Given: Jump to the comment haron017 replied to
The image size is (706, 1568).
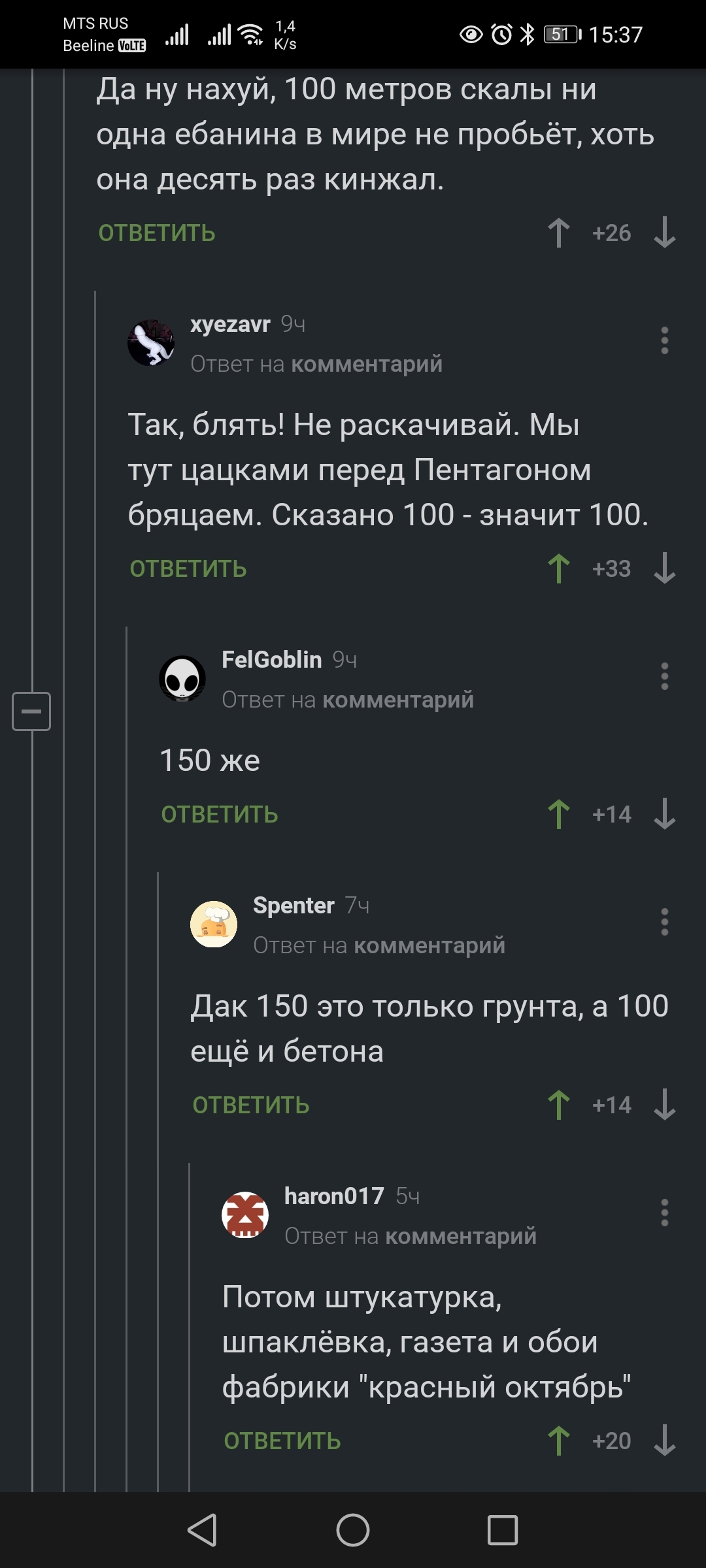Looking at the screenshot, I should pos(461,1236).
